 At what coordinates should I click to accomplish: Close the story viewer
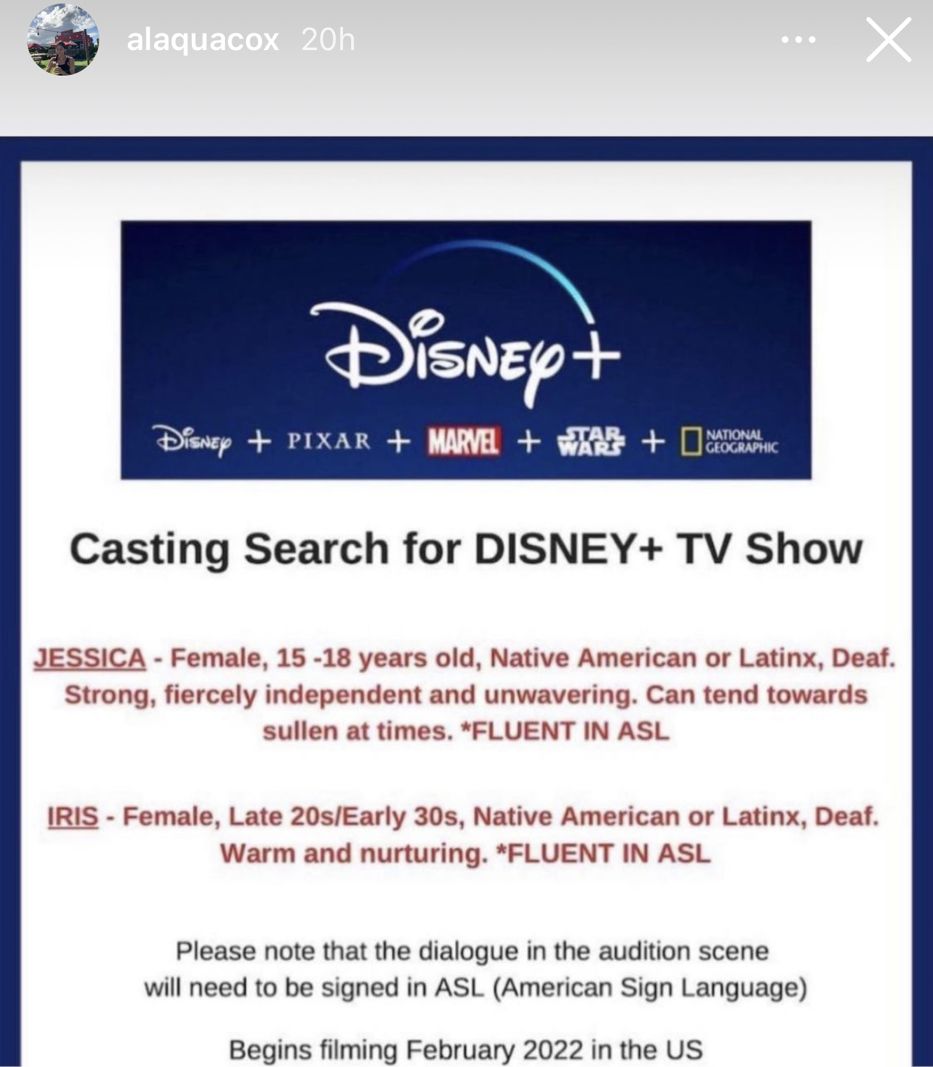tap(887, 41)
